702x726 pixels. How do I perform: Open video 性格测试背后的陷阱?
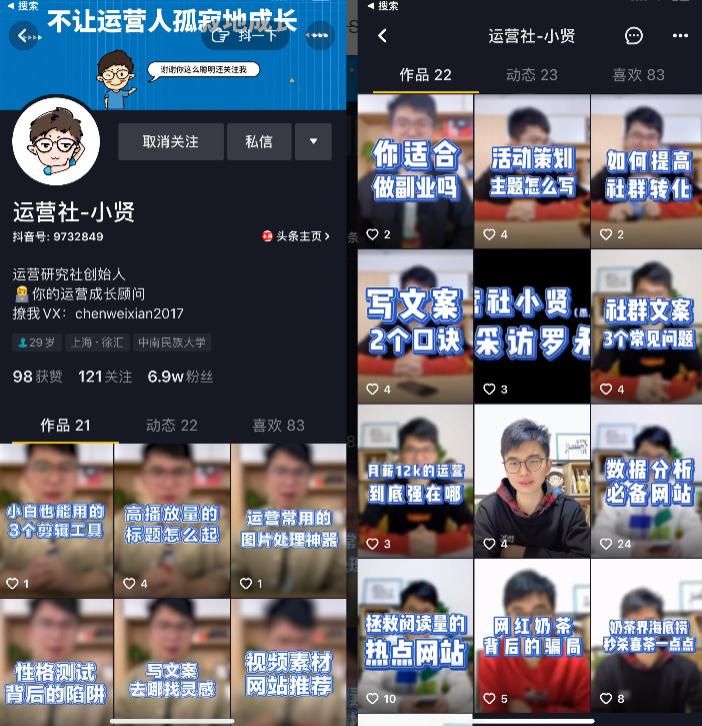pyautogui.click(x=56, y=662)
